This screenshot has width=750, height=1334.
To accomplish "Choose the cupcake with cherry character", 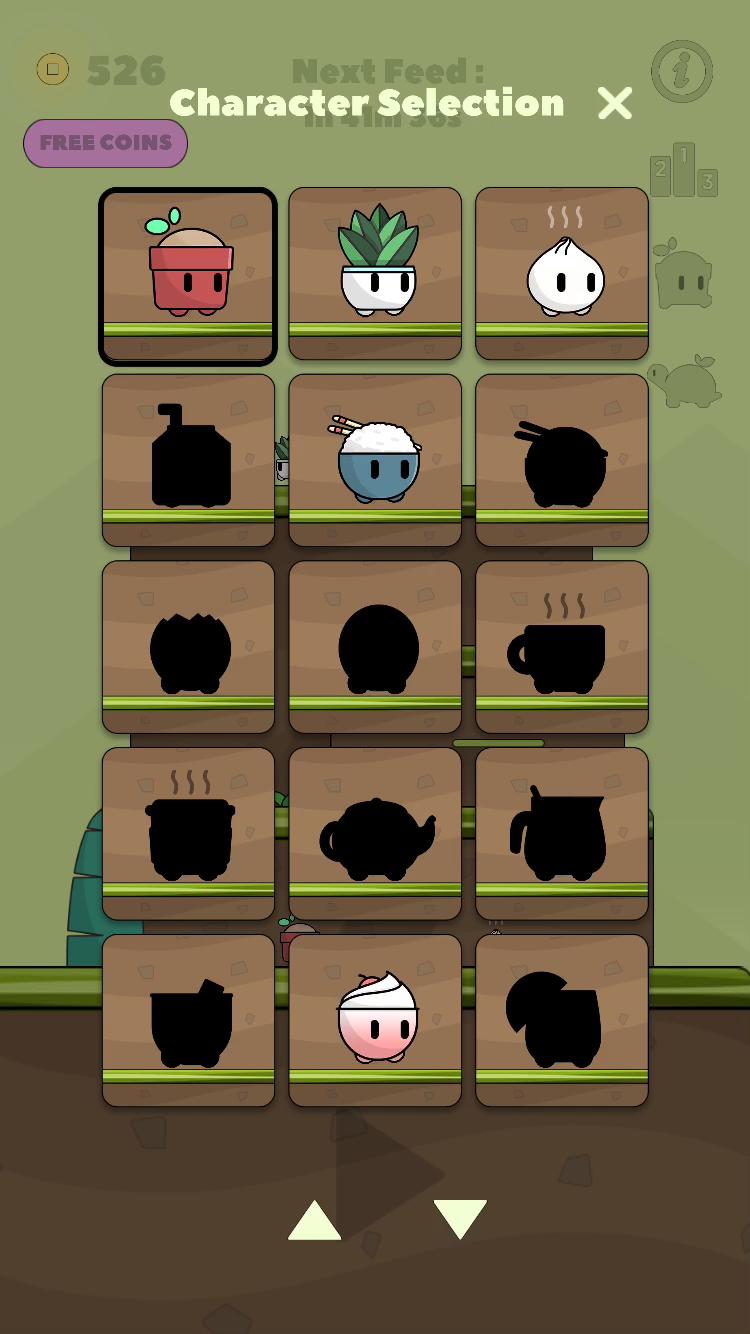I will (375, 1020).
